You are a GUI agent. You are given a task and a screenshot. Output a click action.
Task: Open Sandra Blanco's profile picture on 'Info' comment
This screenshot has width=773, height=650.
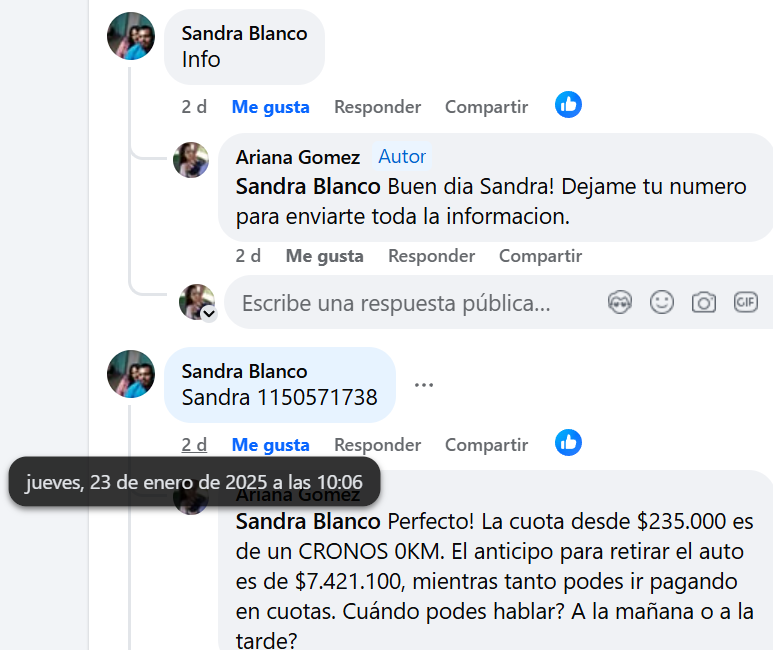coord(131,36)
